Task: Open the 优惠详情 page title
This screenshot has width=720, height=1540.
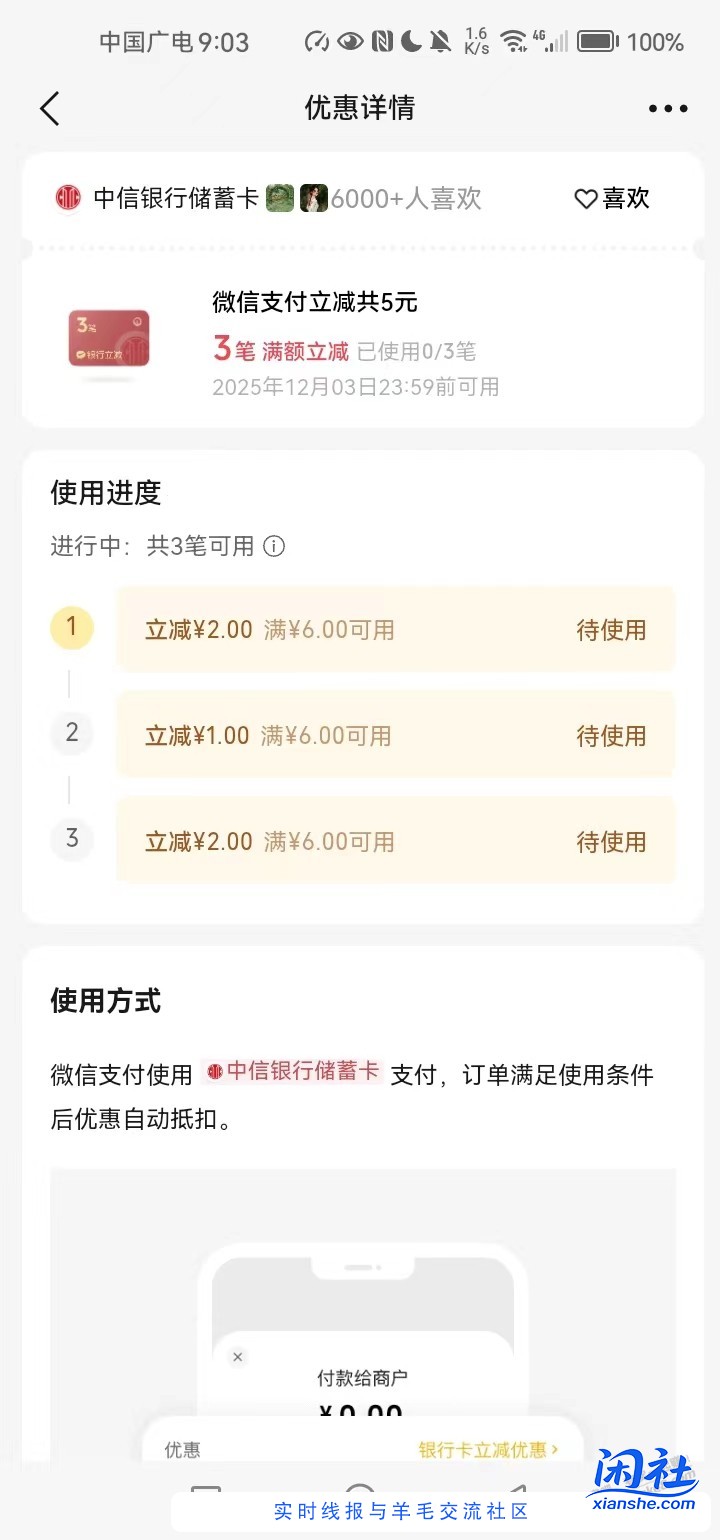Action: coord(359,108)
